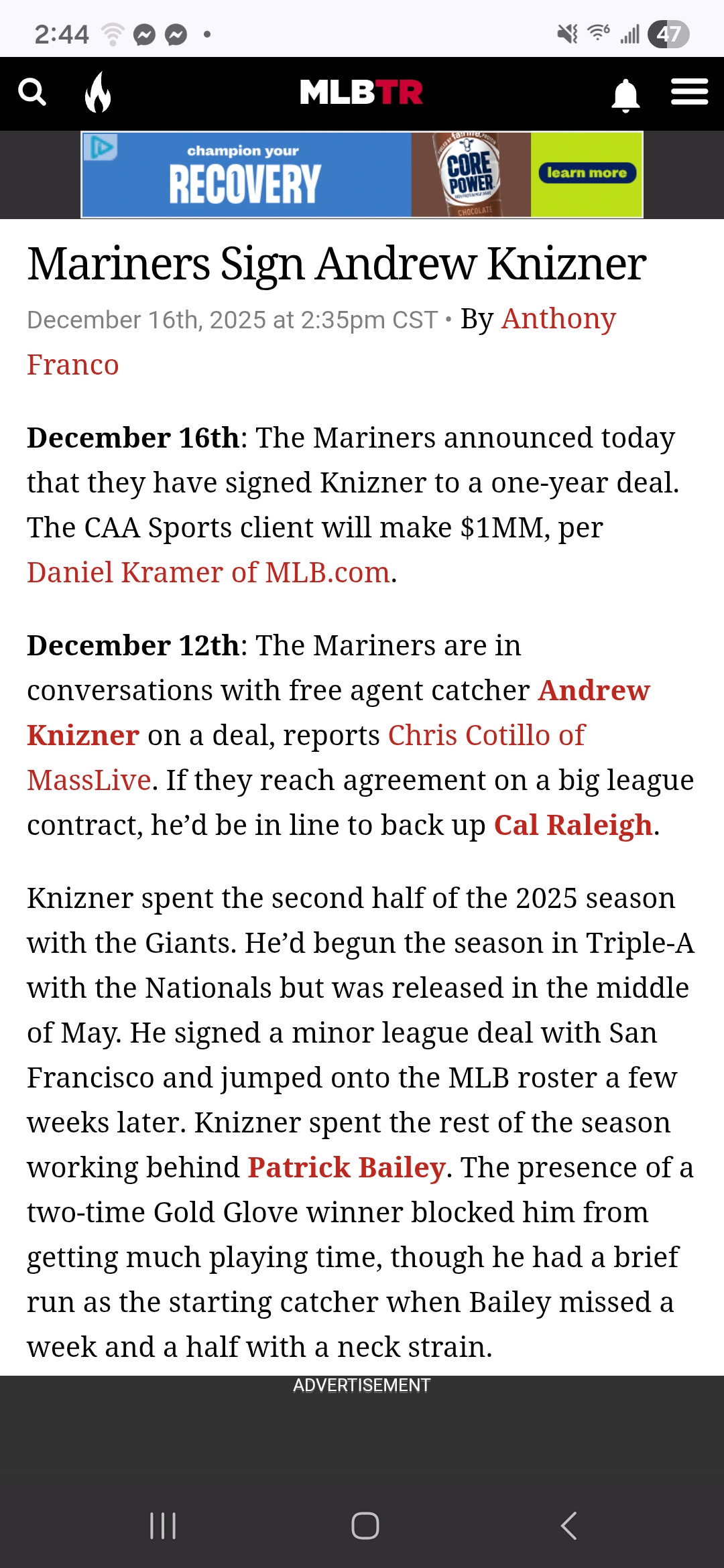This screenshot has width=724, height=1568.
Task: Go to the MLBTR home logo
Action: tap(361, 92)
